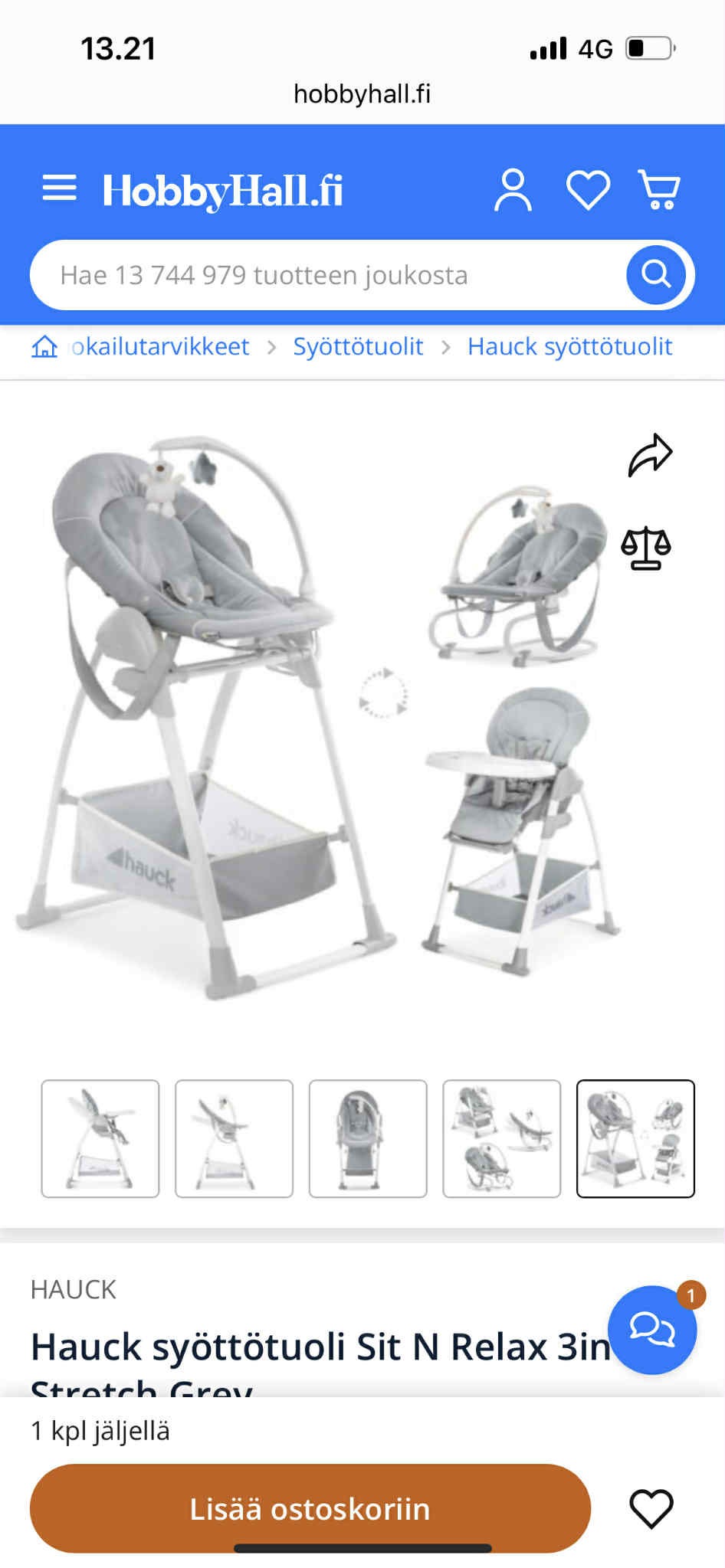Go to the HobbyHall.fi home page logo
Image resolution: width=725 pixels, height=1568 pixels.
[222, 191]
